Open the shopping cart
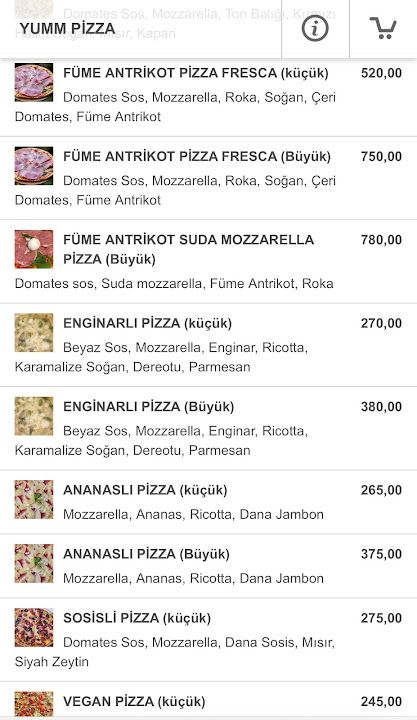The width and height of the screenshot is (417, 720). coord(383,28)
